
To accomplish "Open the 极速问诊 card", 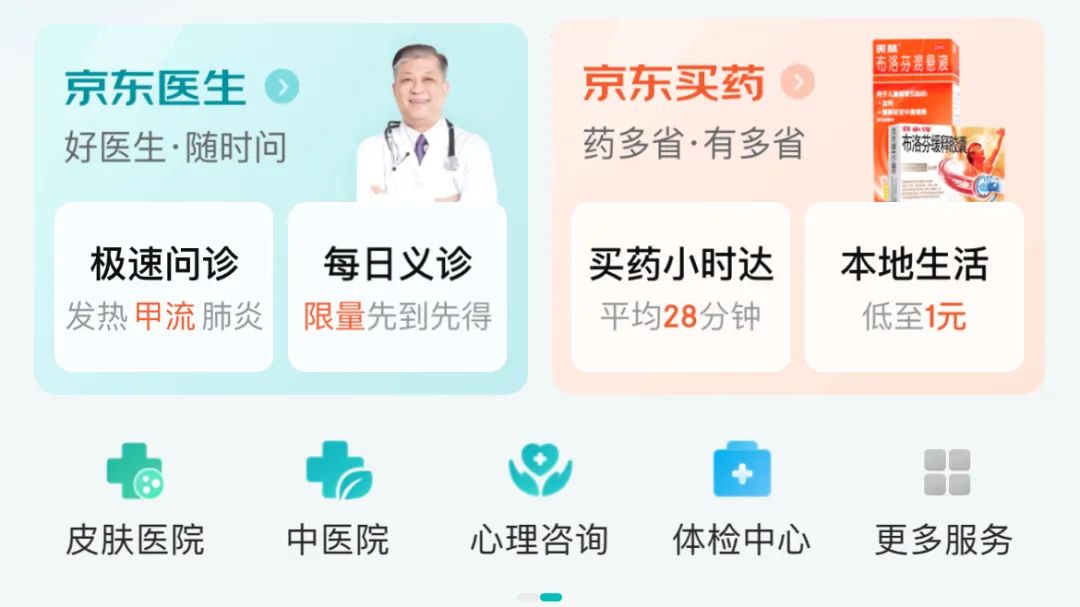I will (164, 287).
